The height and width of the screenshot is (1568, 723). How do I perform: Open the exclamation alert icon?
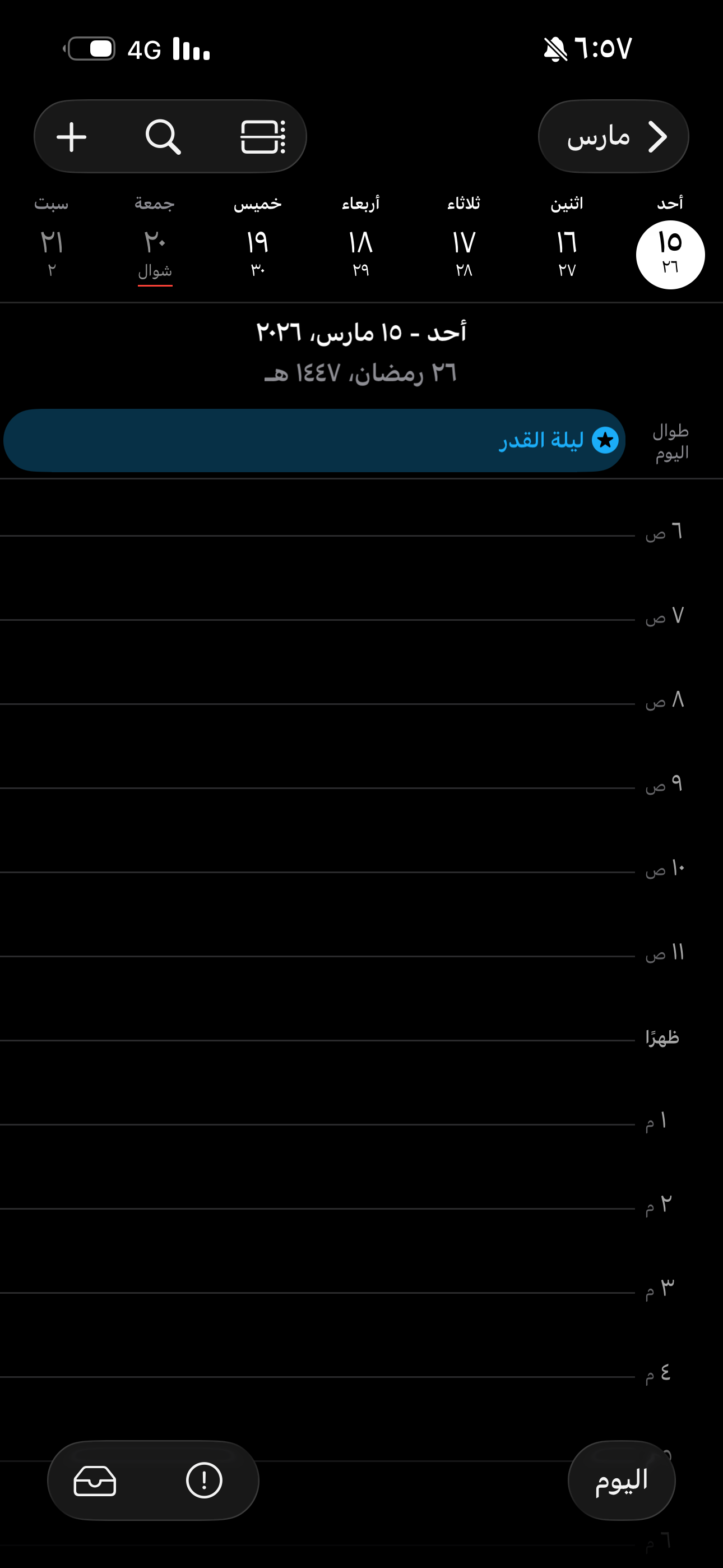point(204,1481)
